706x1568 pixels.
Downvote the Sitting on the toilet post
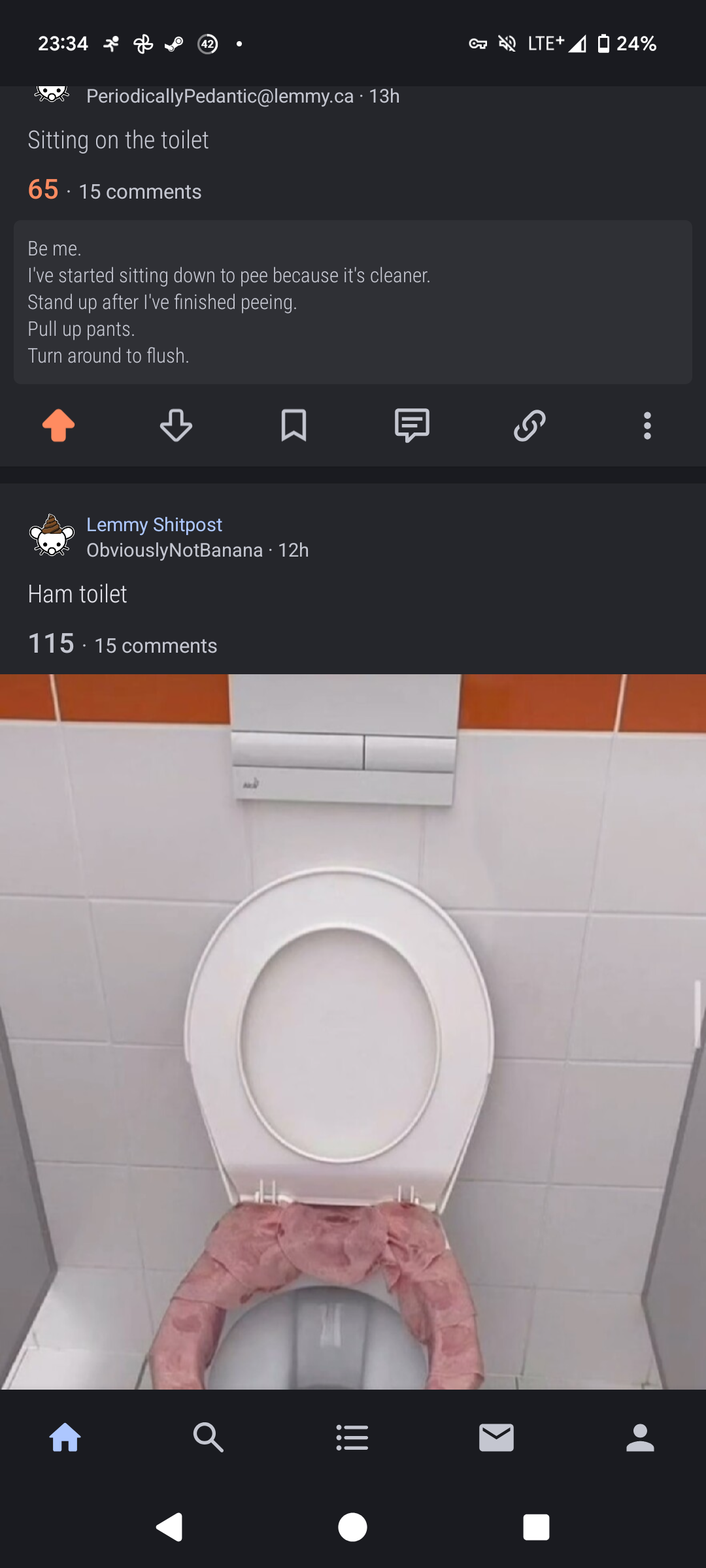point(176,426)
